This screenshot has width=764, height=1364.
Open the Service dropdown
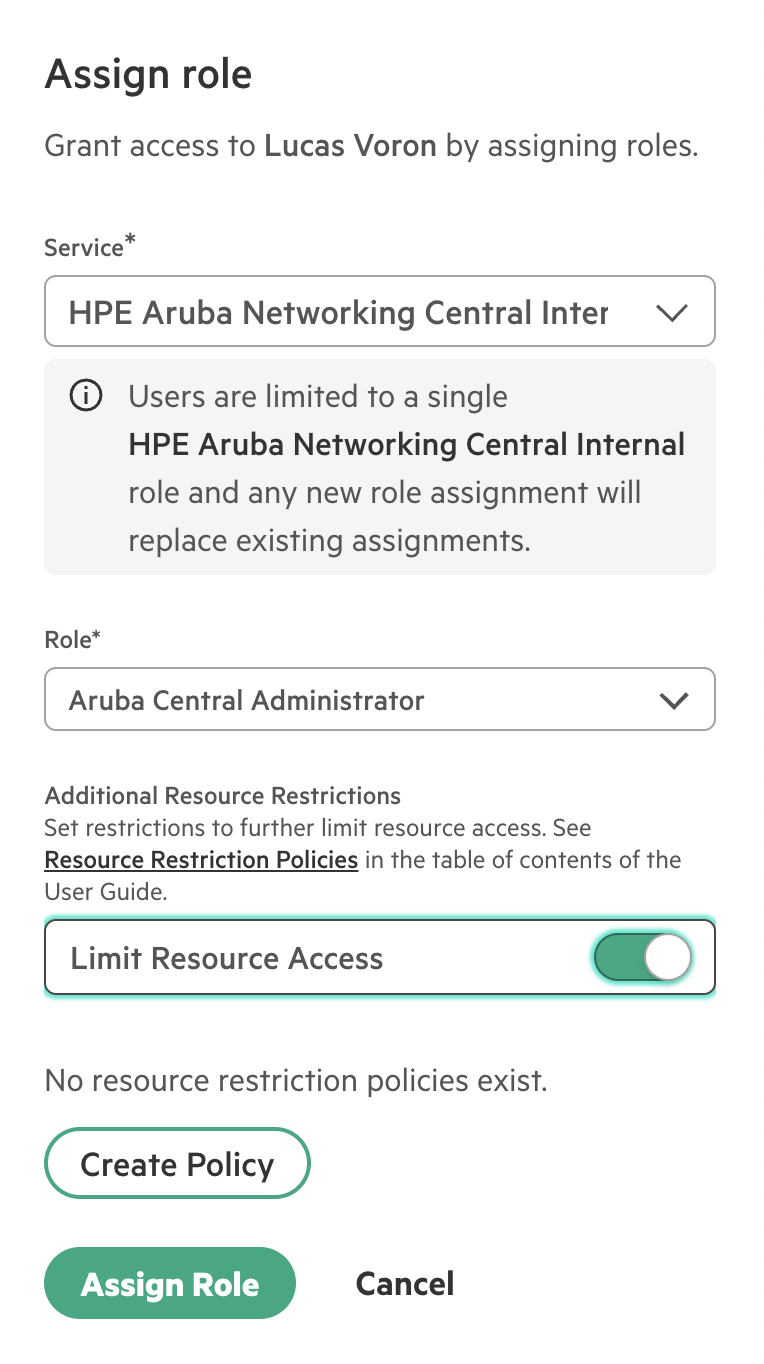click(x=380, y=312)
